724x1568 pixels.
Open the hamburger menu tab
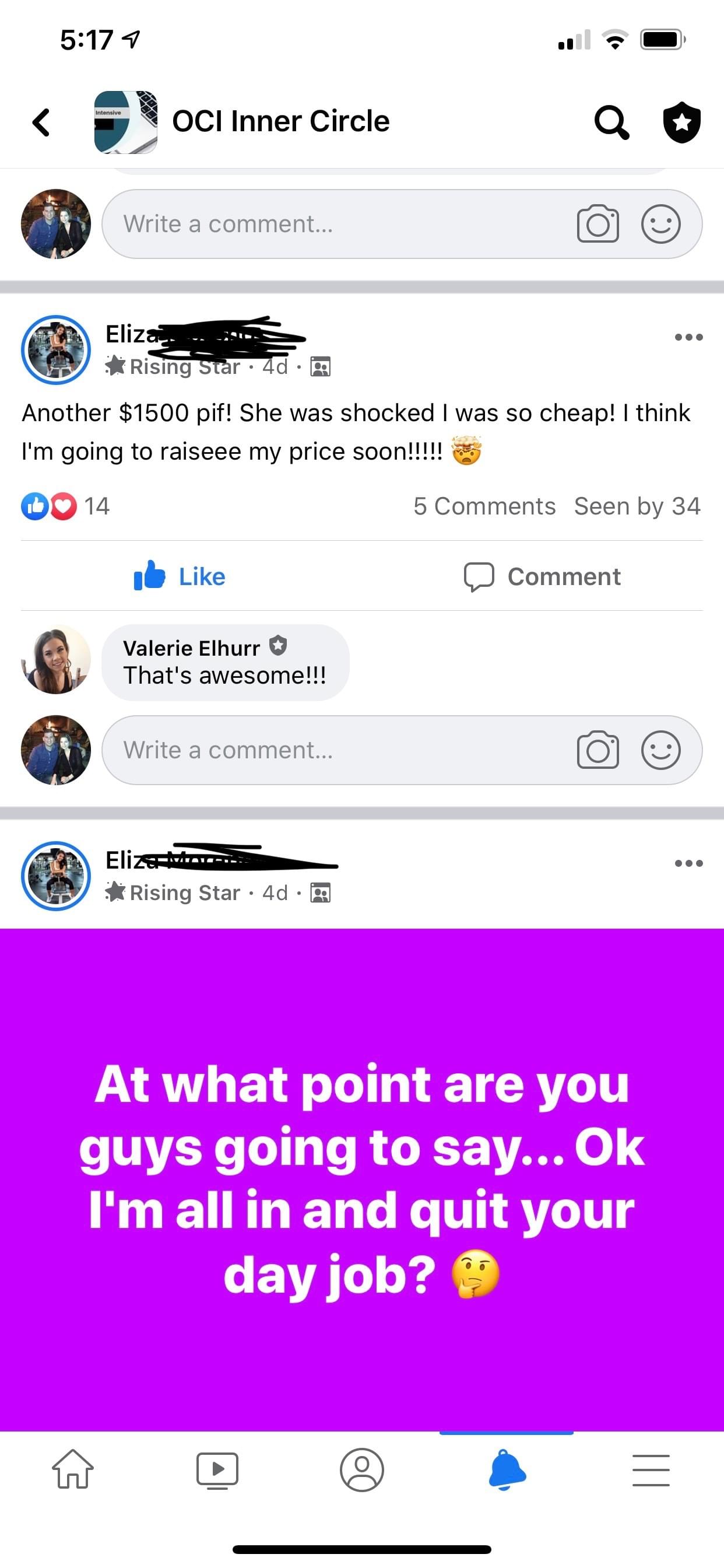tap(651, 1469)
